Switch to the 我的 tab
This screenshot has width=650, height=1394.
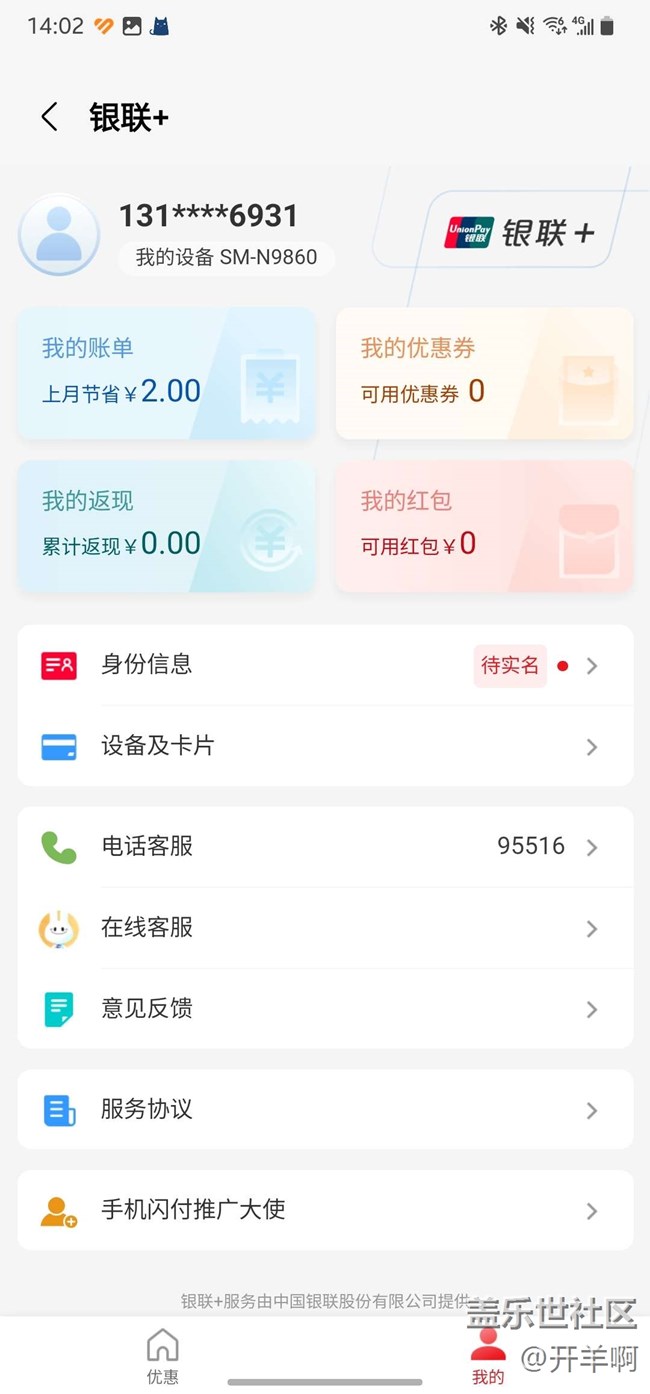[488, 1356]
